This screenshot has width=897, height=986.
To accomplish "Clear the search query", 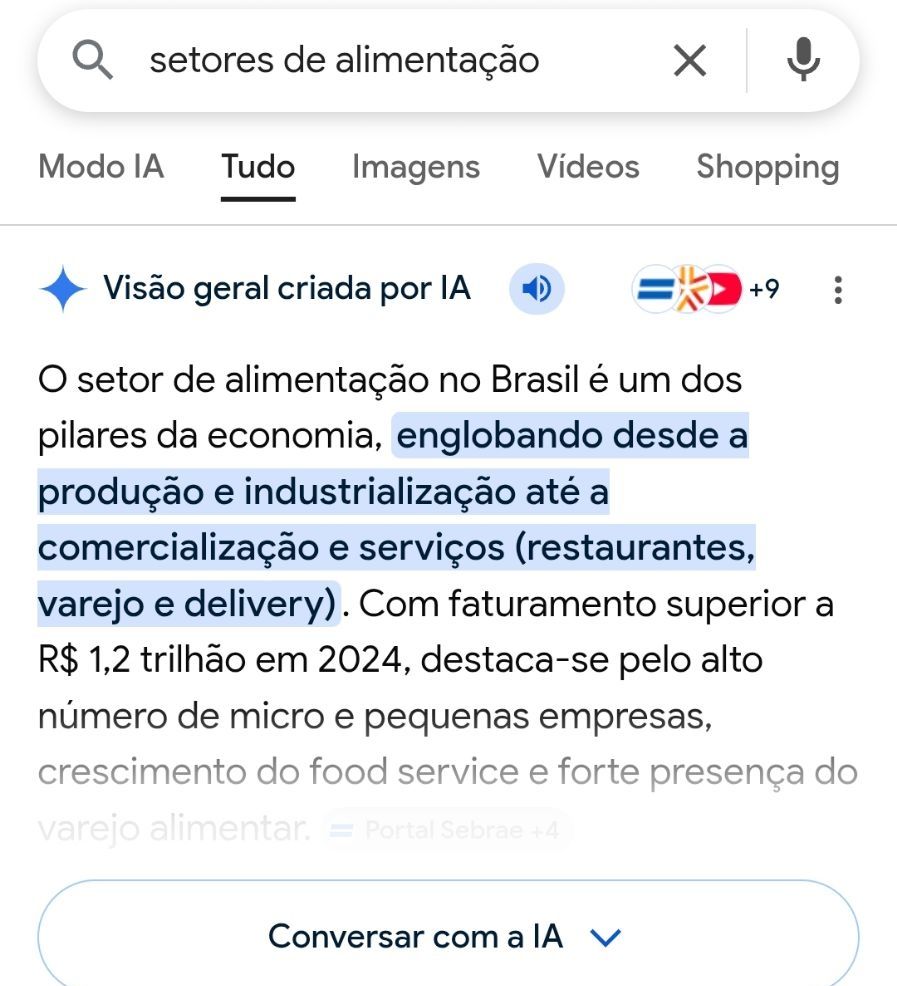I will pos(689,61).
